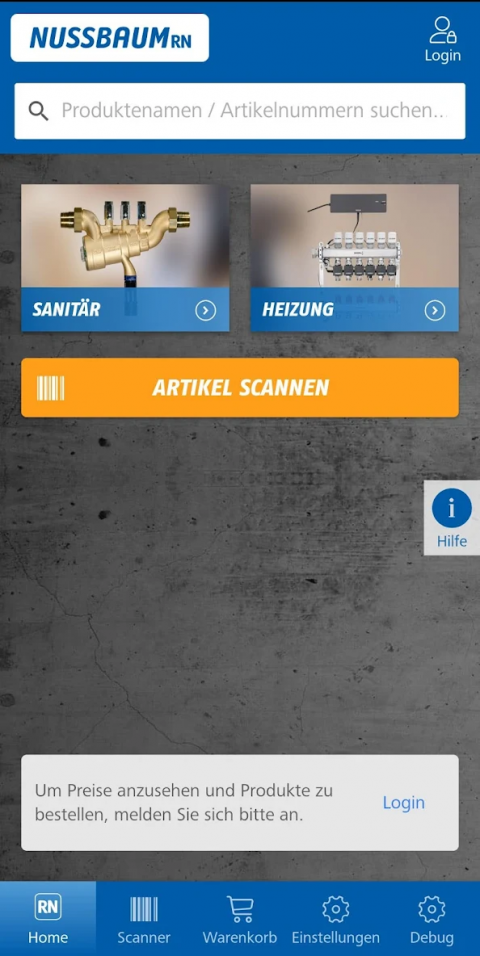Tap the product name search field

pyautogui.click(x=240, y=111)
